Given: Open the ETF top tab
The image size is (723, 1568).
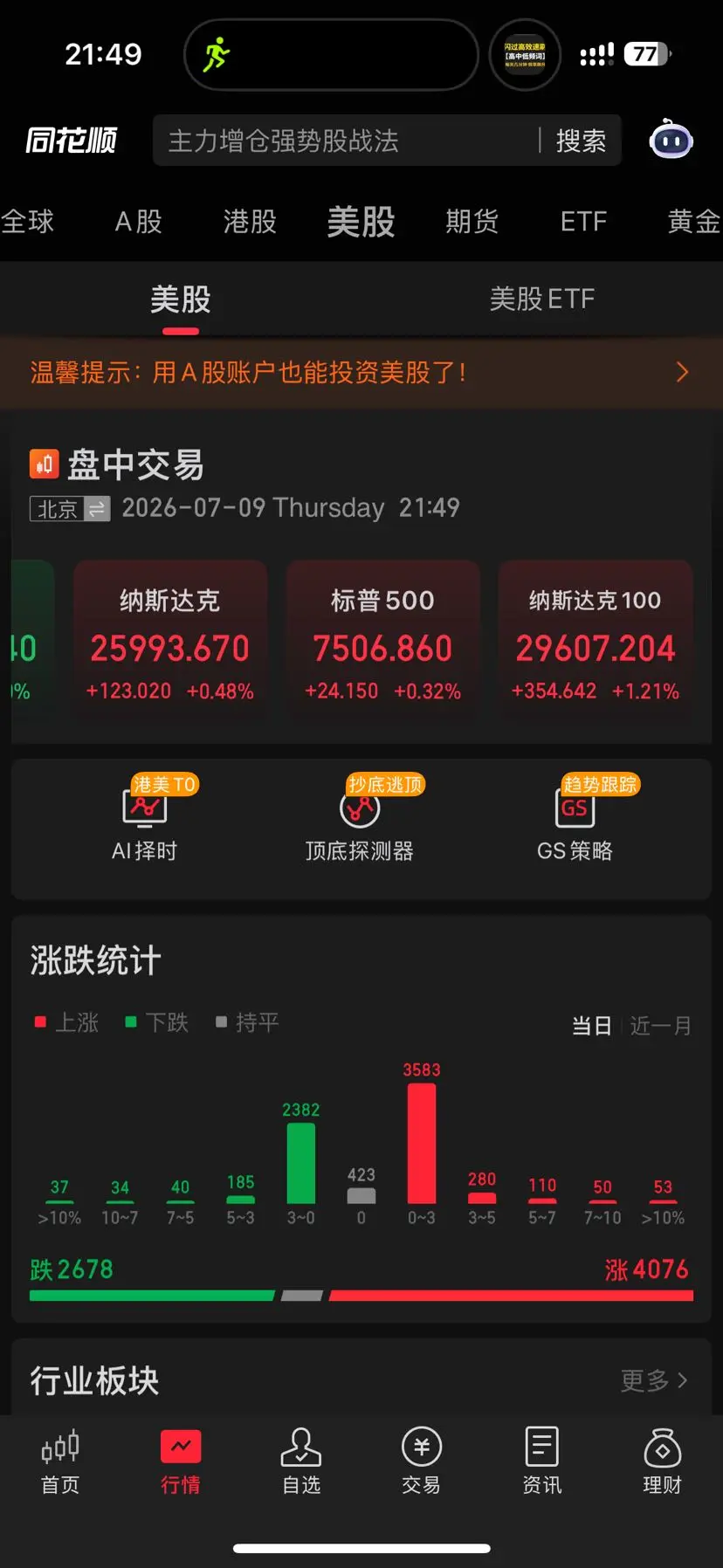Looking at the screenshot, I should pyautogui.click(x=583, y=222).
